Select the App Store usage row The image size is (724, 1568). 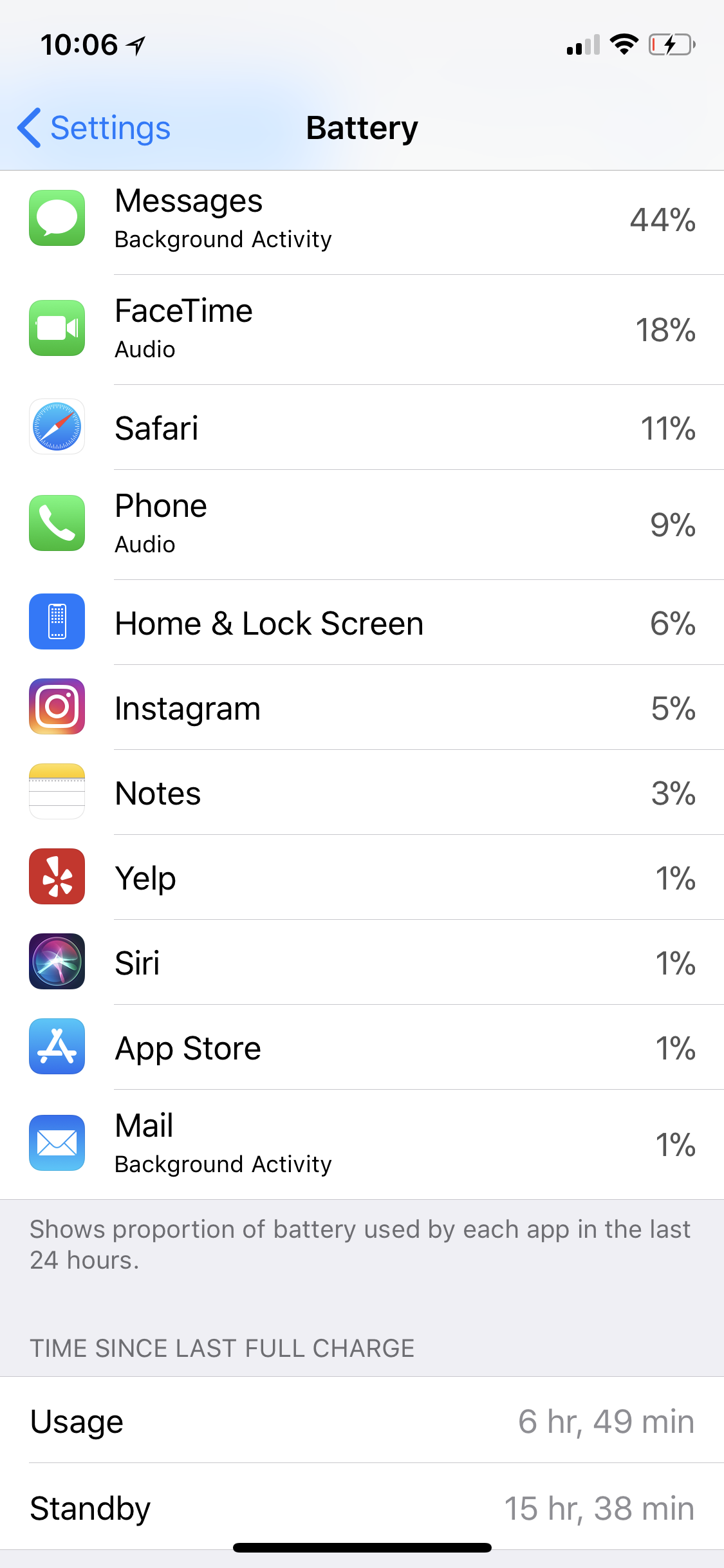pos(362,1047)
